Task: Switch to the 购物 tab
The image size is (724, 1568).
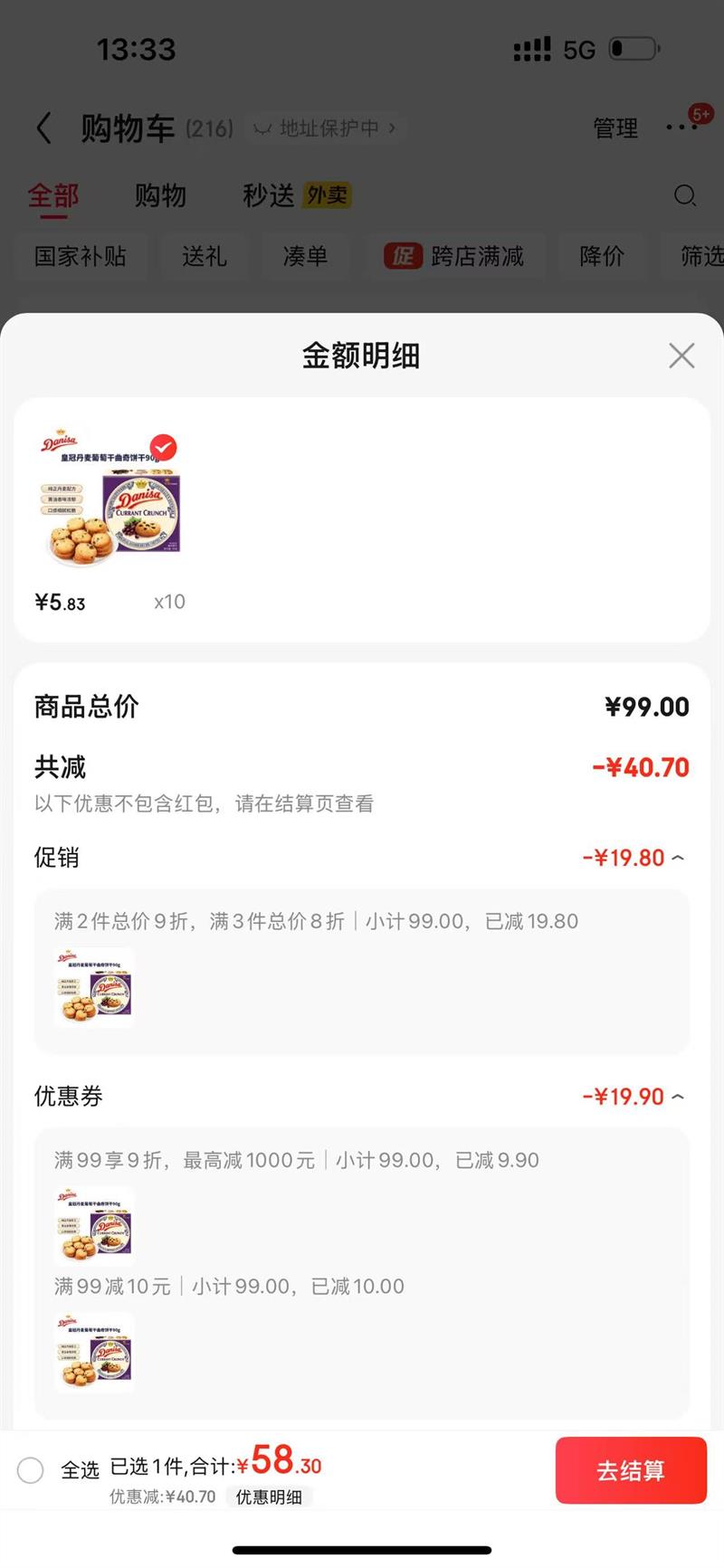Action: coord(161,195)
